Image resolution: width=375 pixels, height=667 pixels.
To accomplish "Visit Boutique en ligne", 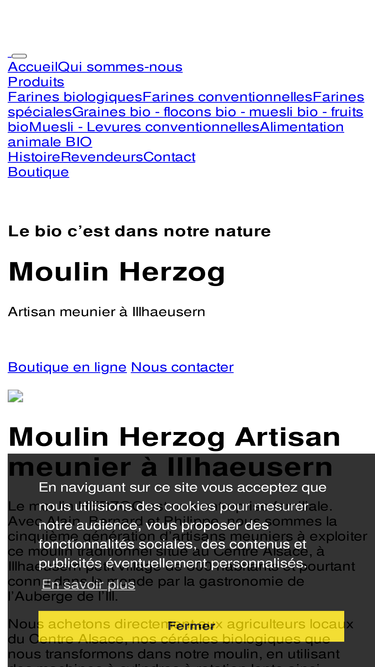I will pyautogui.click(x=67, y=367).
